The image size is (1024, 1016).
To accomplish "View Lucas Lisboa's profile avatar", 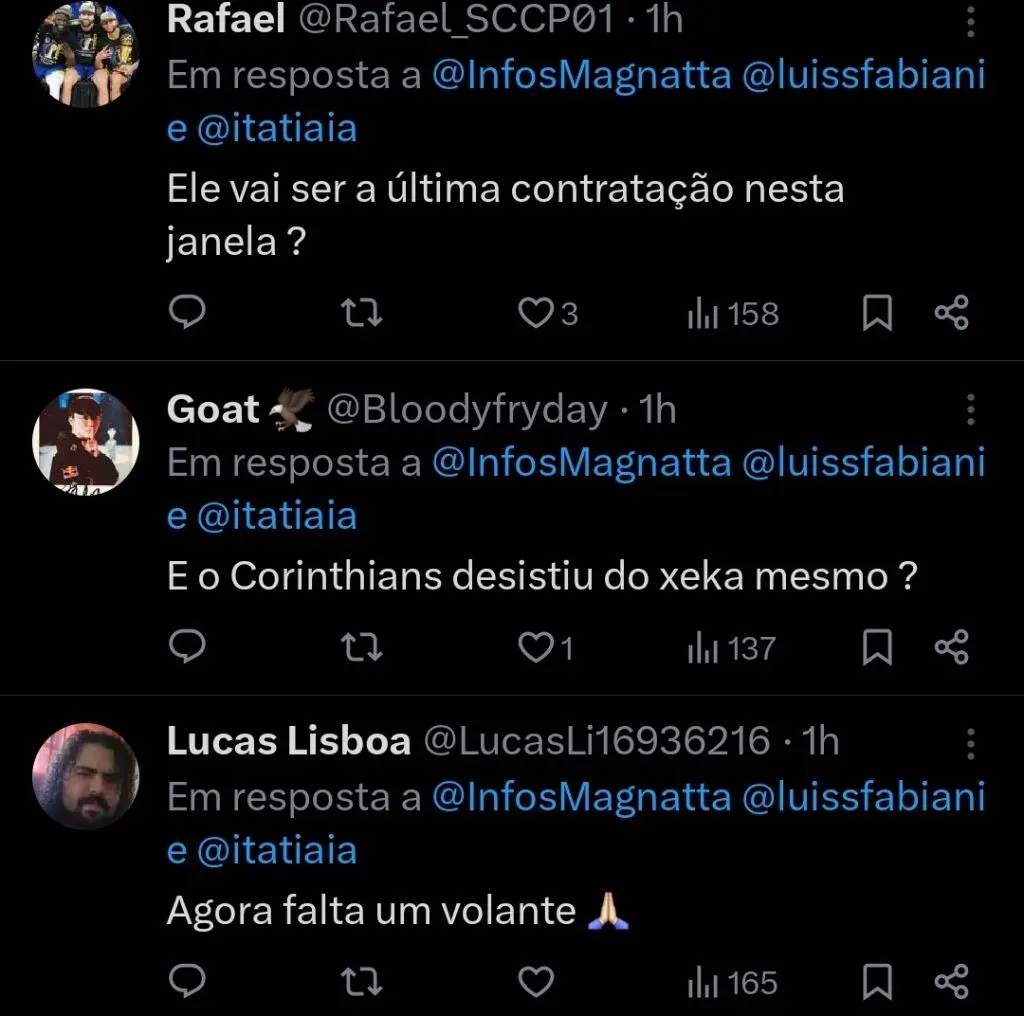I will coord(86,776).
